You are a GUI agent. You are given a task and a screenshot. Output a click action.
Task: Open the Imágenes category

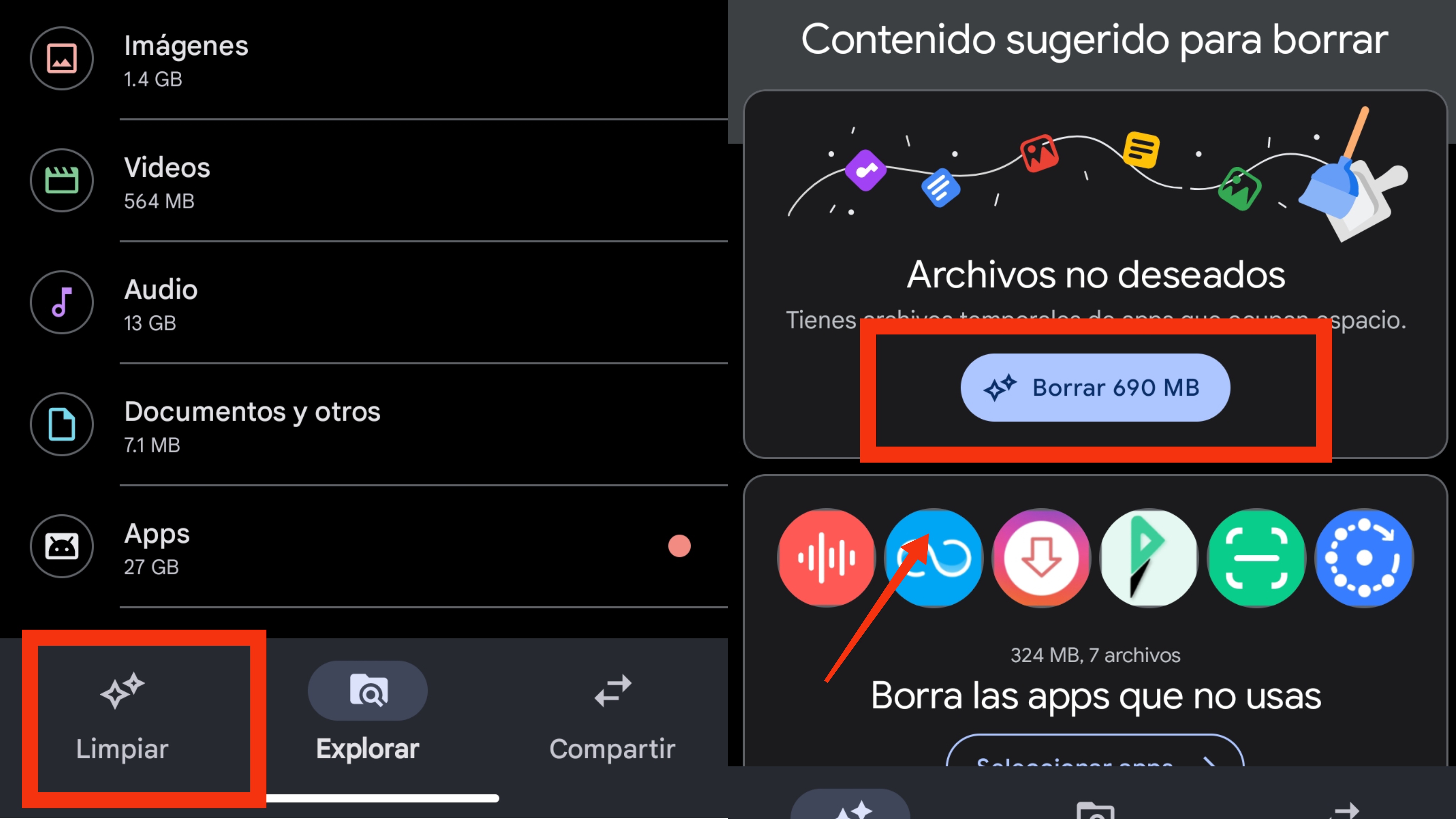(x=187, y=59)
